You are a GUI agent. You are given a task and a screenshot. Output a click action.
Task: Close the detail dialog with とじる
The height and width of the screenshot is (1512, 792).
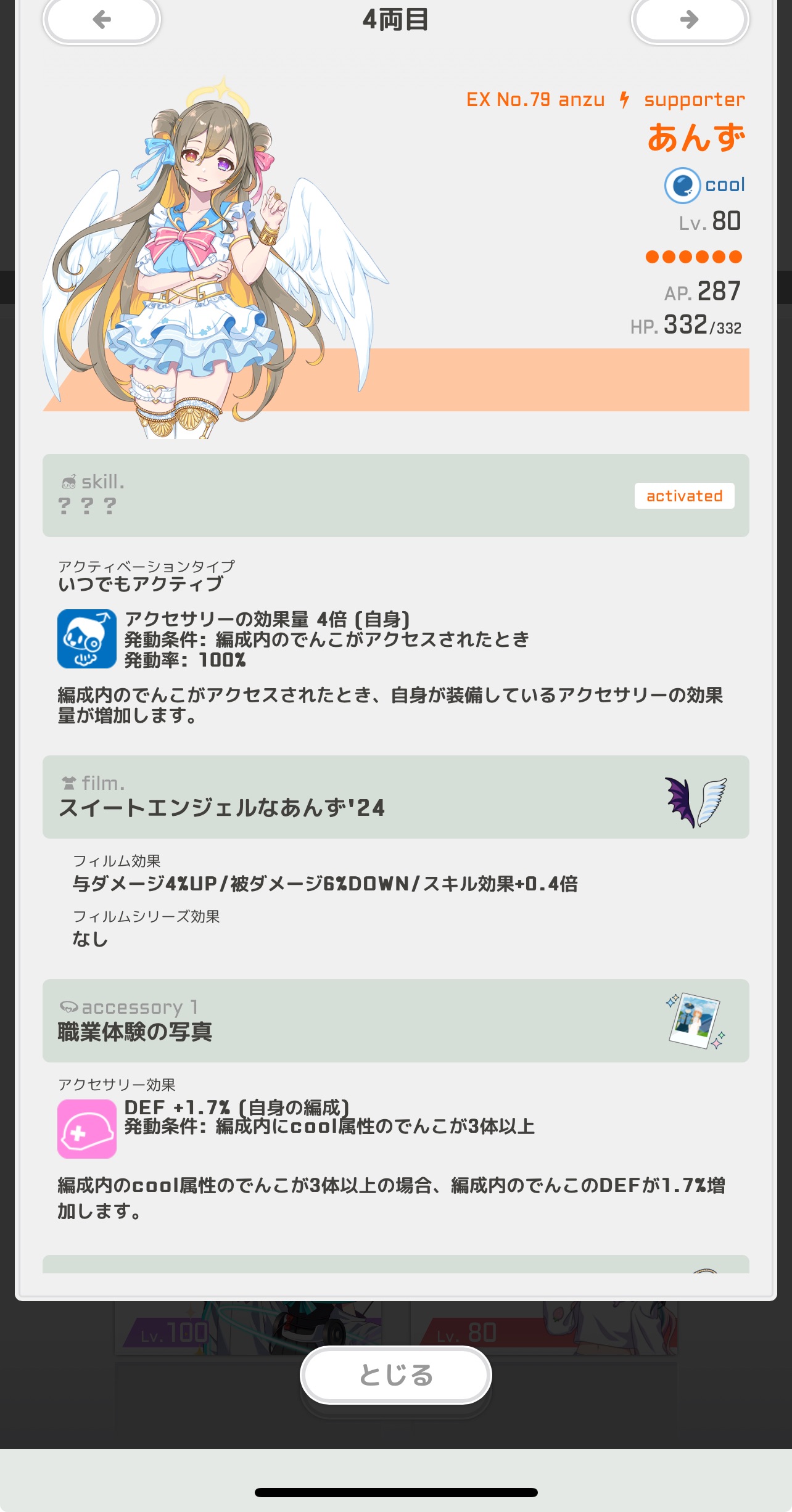point(395,1375)
